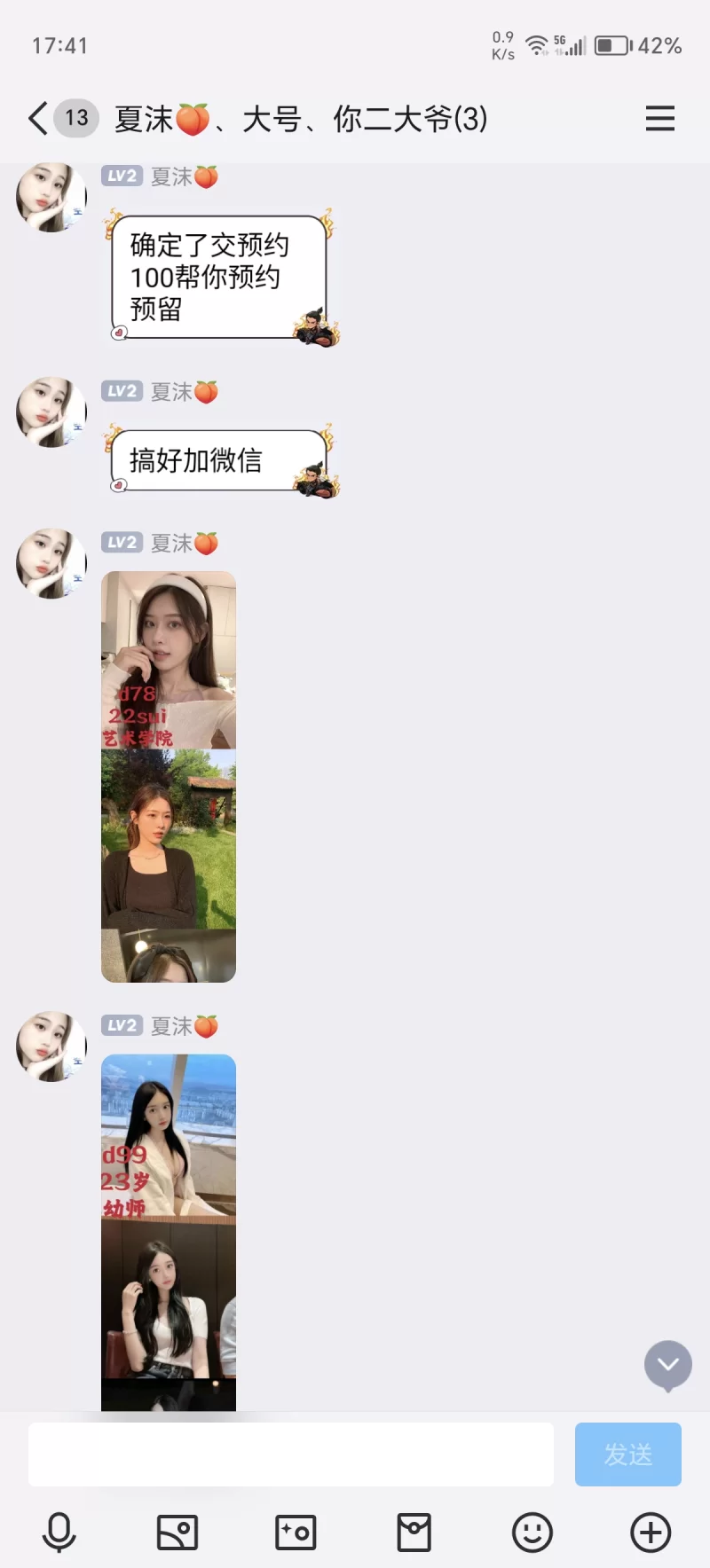Open the photo gallery picker

pos(177,1532)
